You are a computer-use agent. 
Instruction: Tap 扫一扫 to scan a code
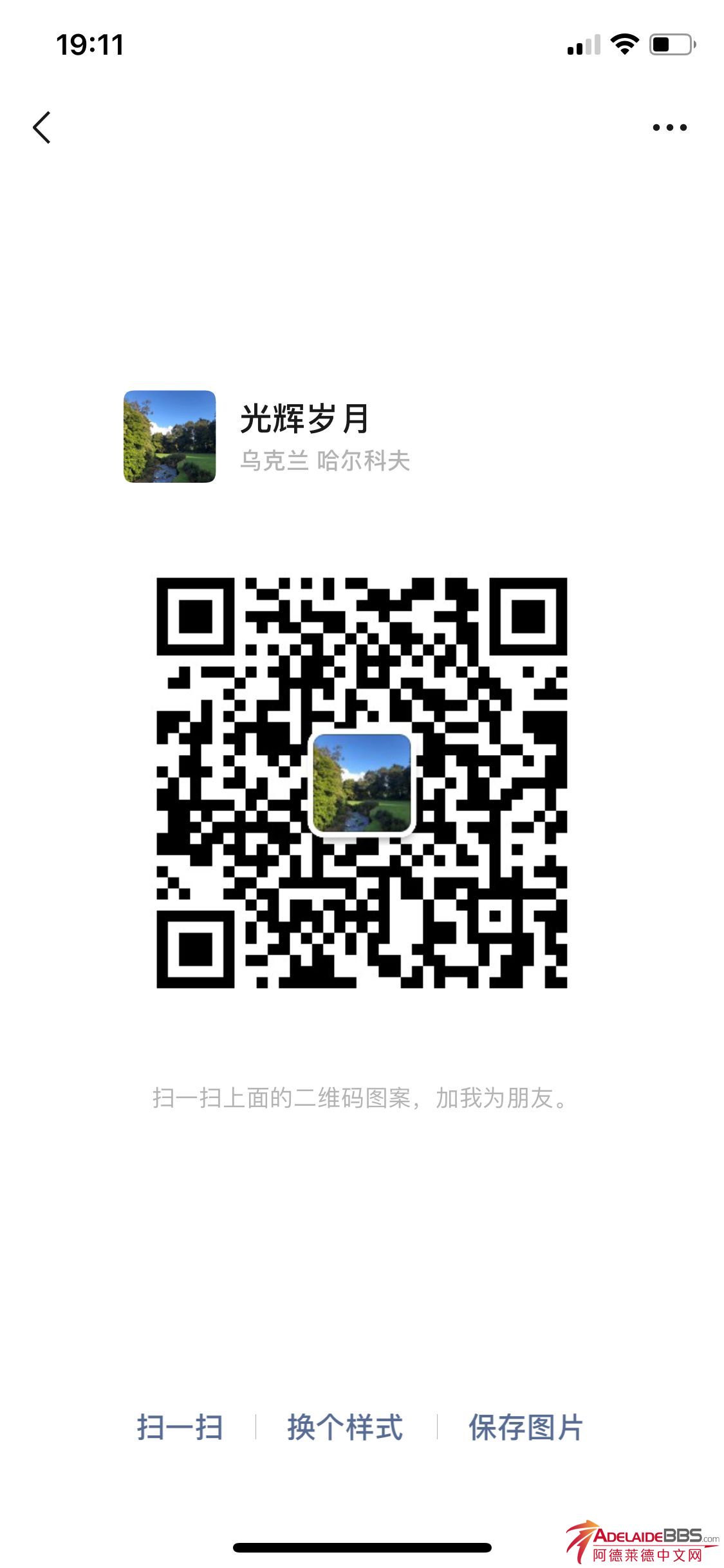180,1428
